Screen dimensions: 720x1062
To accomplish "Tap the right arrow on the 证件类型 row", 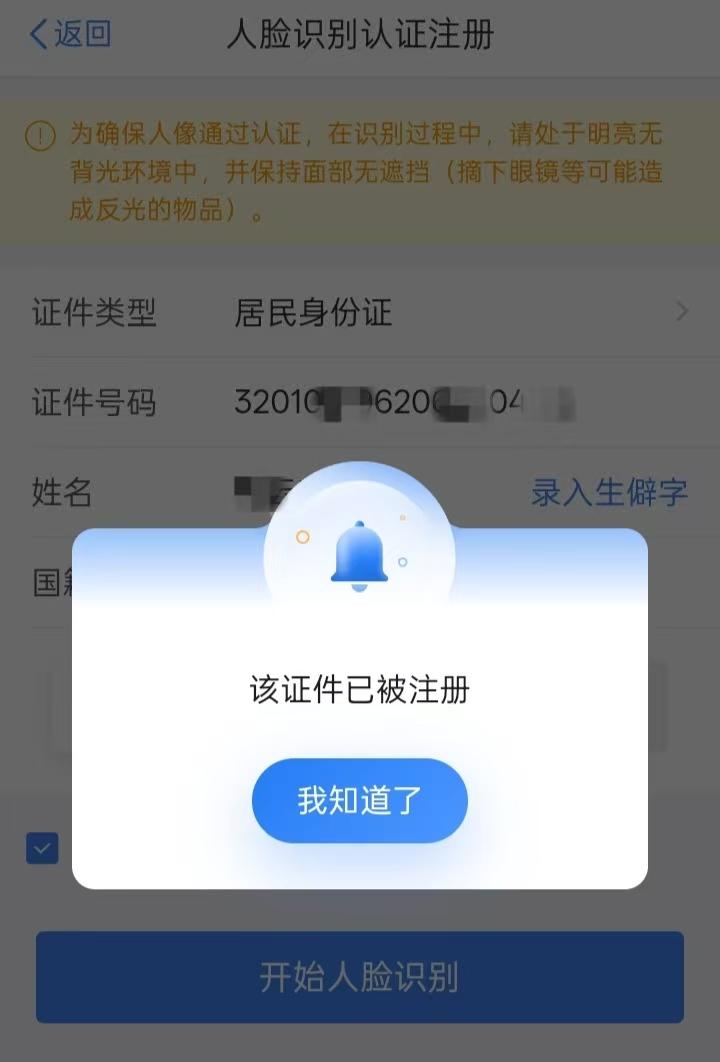I will (x=683, y=311).
